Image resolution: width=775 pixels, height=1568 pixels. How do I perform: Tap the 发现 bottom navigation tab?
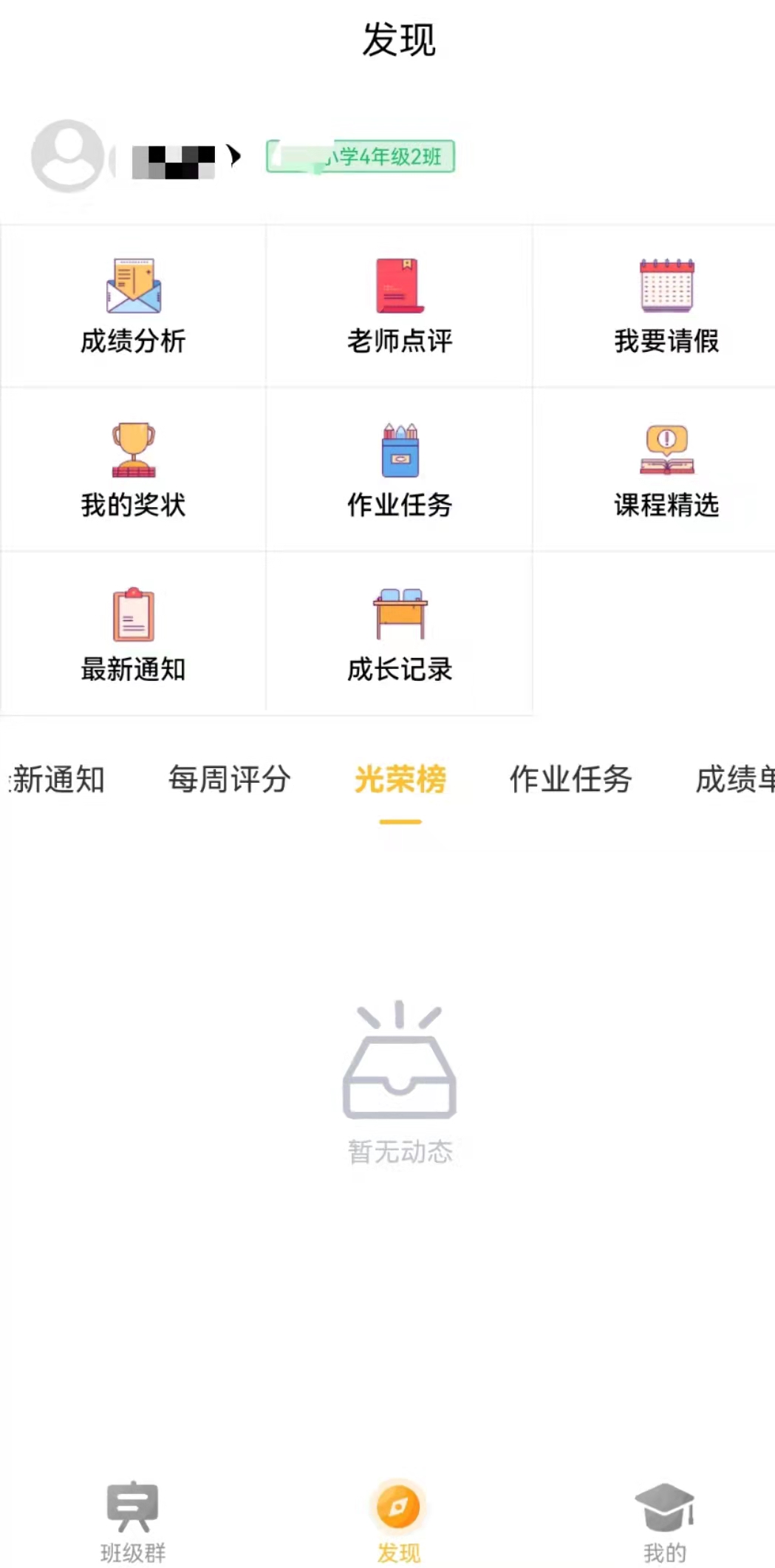tap(399, 1523)
